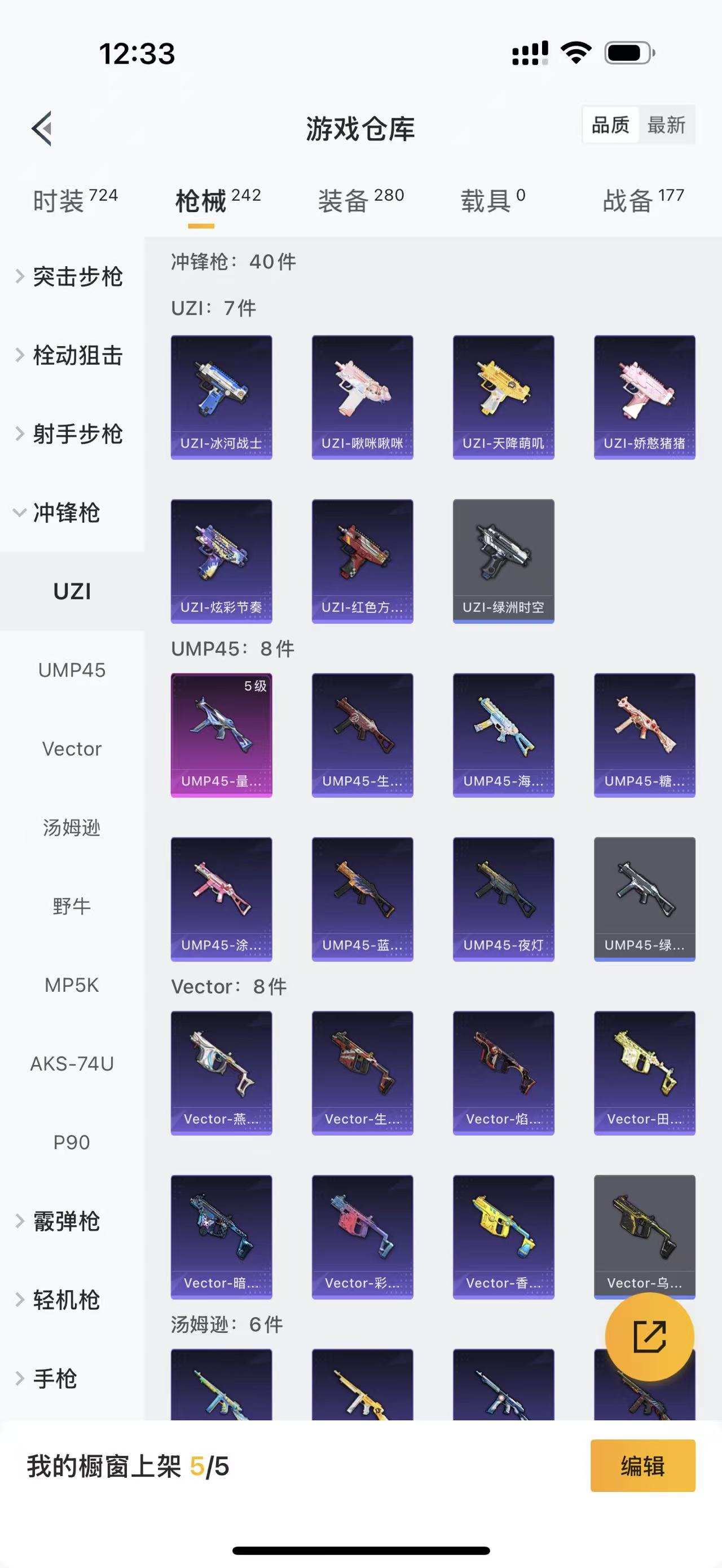Sort items by 品质
The height and width of the screenshot is (1568, 722).
(x=610, y=125)
